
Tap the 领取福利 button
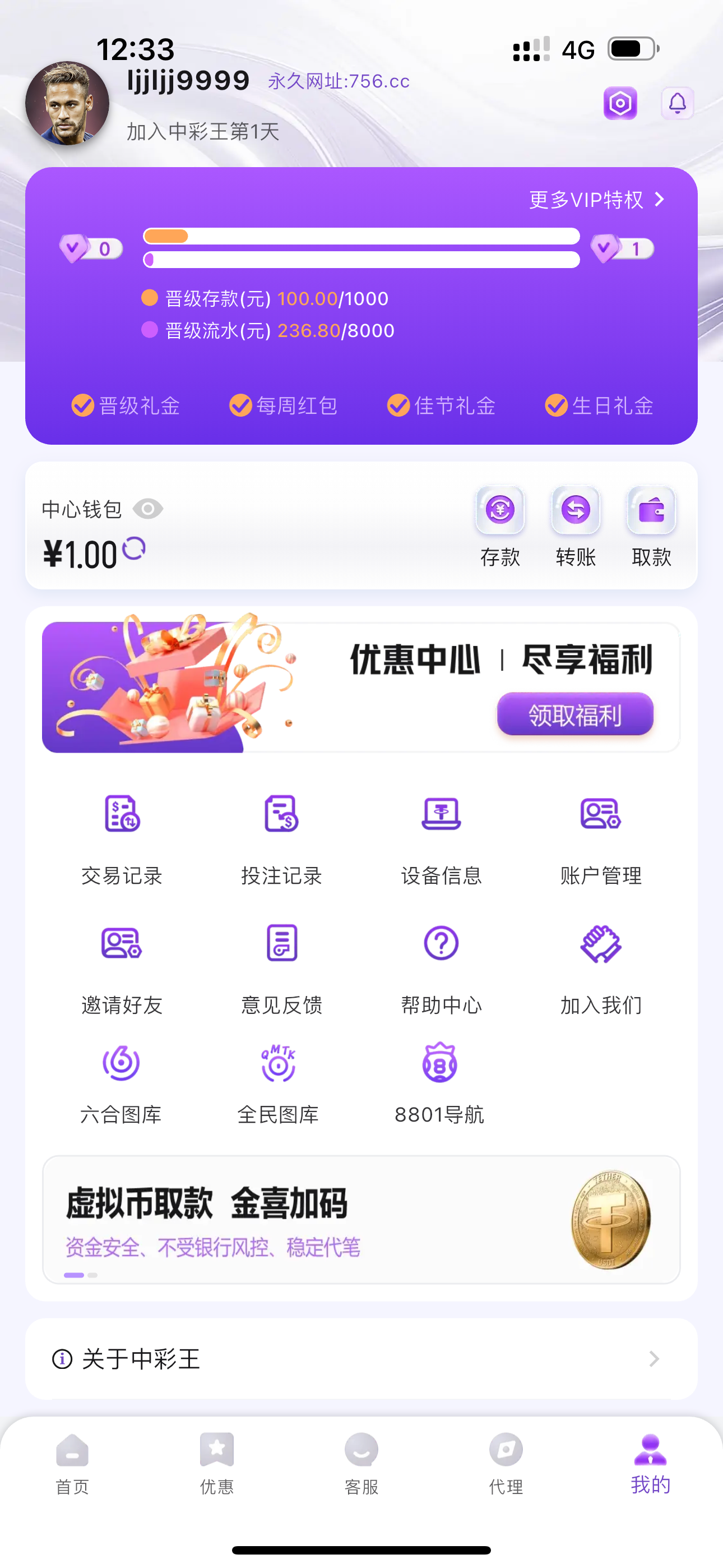point(574,714)
